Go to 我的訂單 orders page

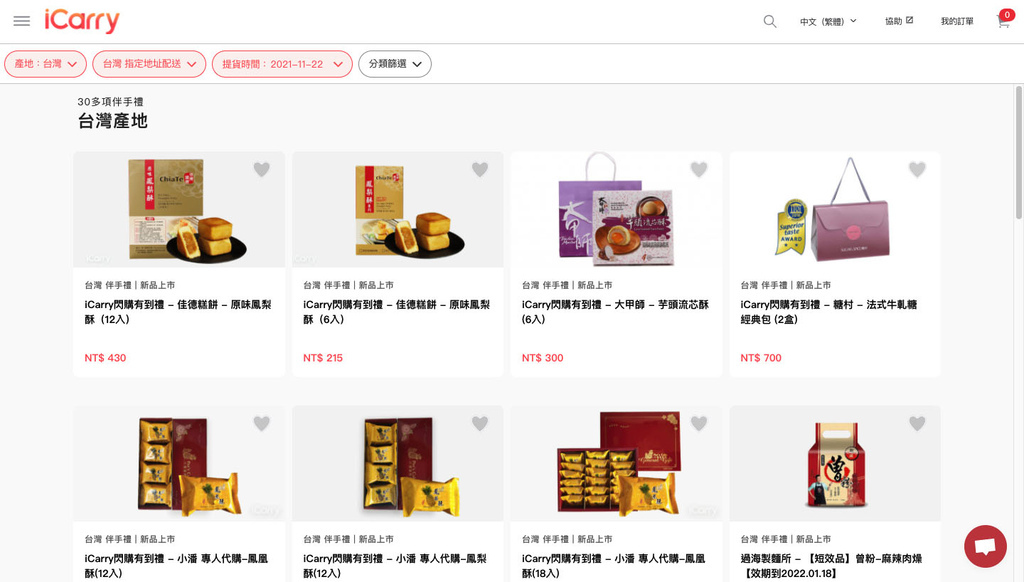pos(956,21)
